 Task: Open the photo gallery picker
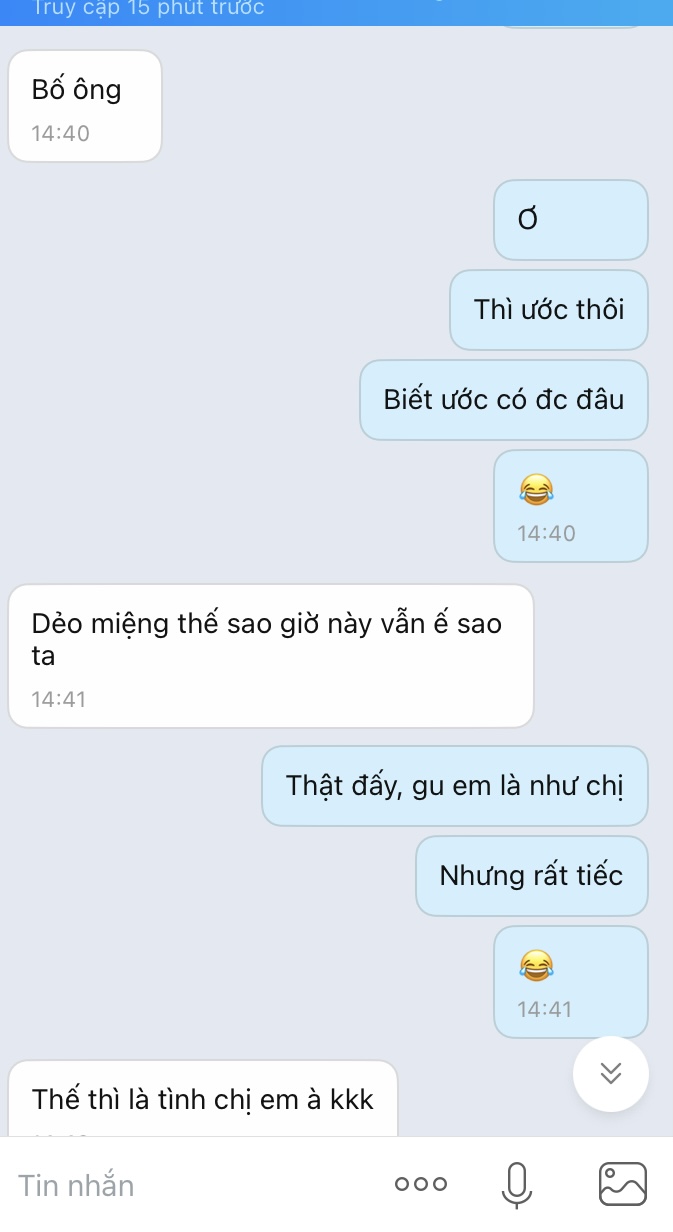point(622,1185)
